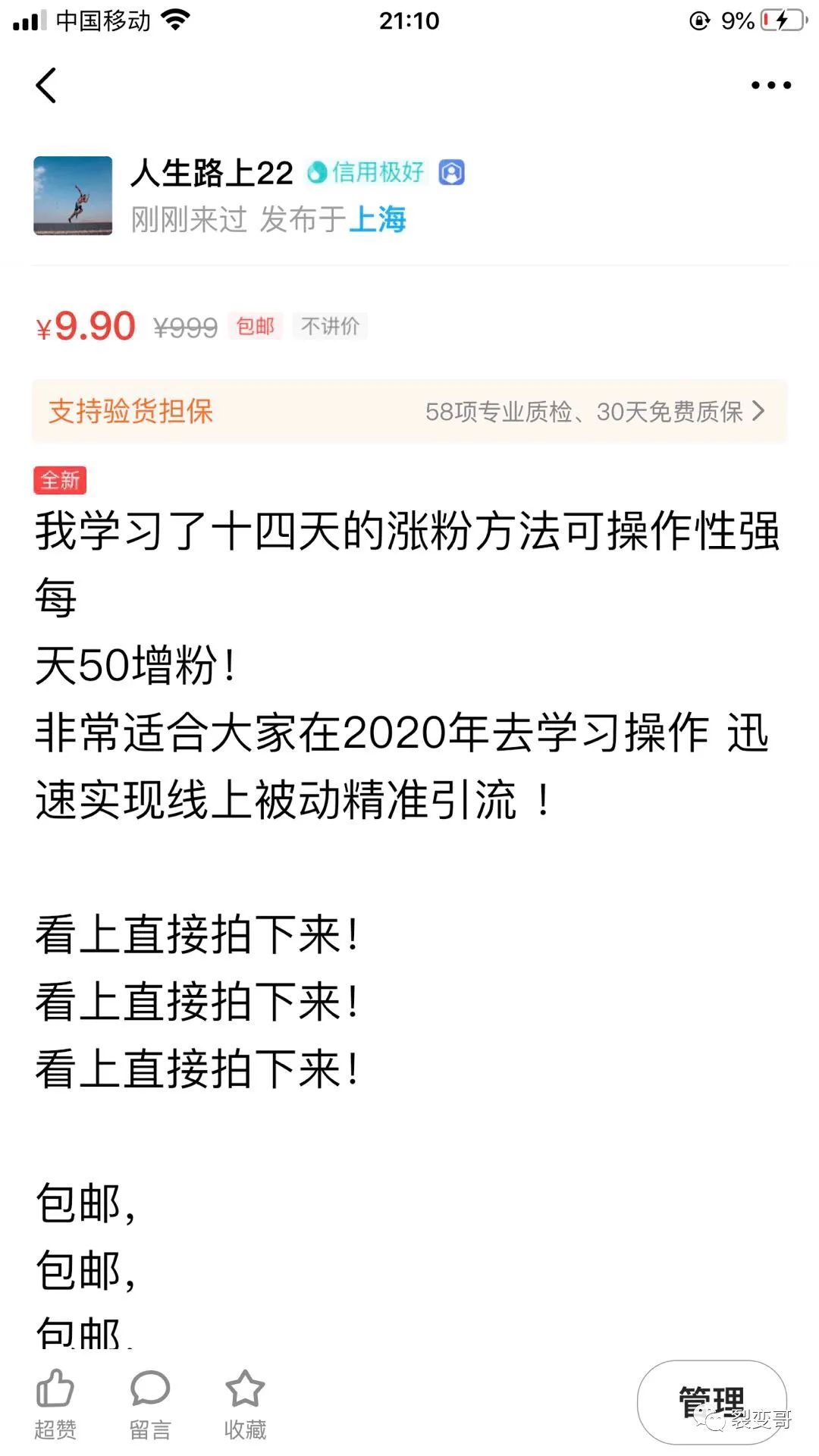This screenshot has width=819, height=1456.
Task: Tap the 管理 manage button
Action: click(x=711, y=1401)
